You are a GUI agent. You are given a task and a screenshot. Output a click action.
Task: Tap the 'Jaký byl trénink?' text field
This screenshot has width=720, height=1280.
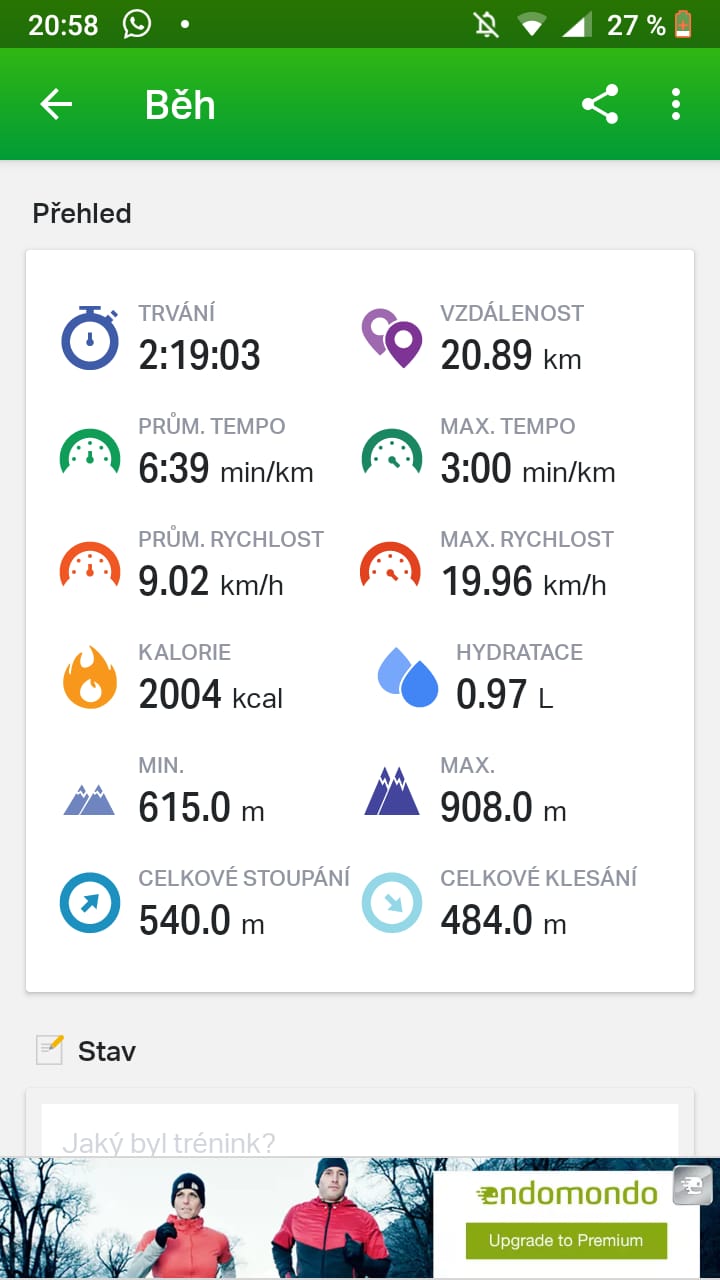tap(360, 1131)
